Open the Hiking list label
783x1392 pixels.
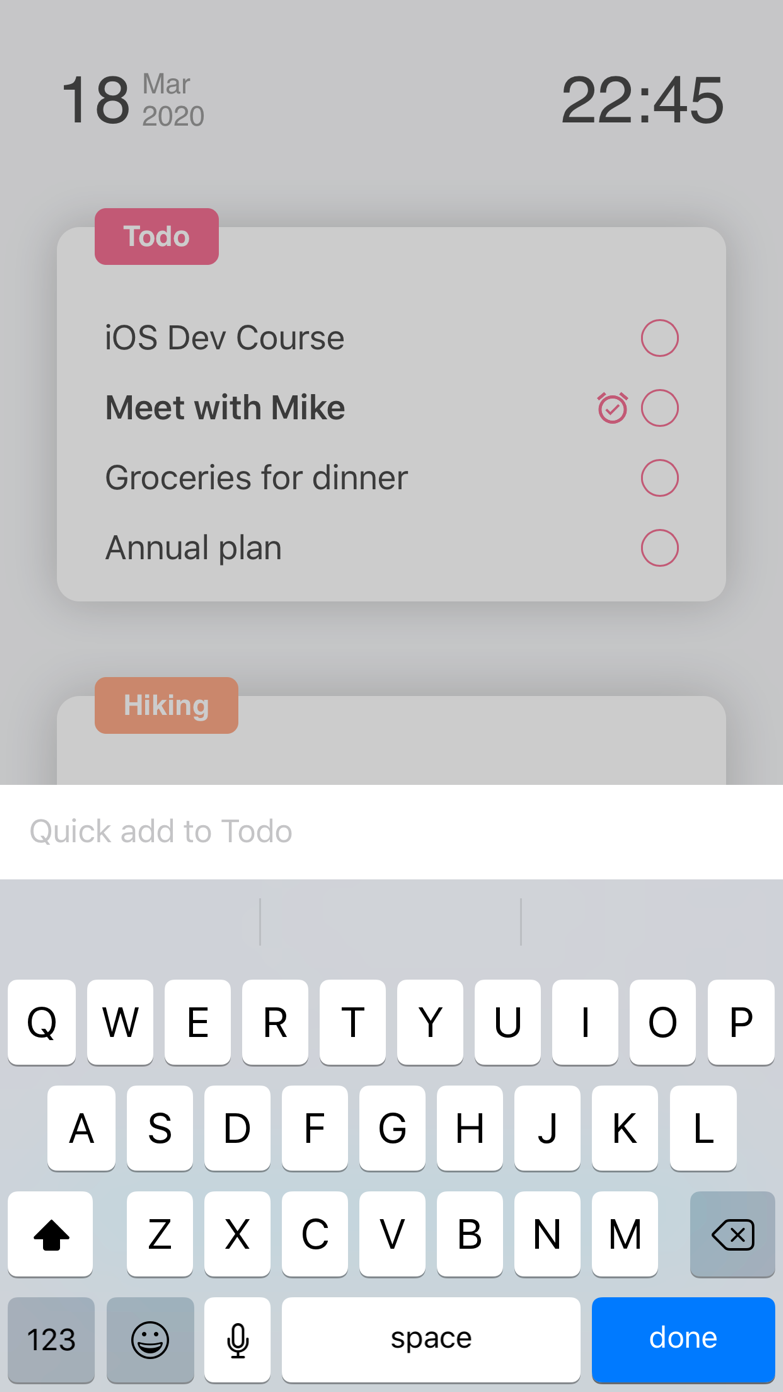pyautogui.click(x=166, y=705)
